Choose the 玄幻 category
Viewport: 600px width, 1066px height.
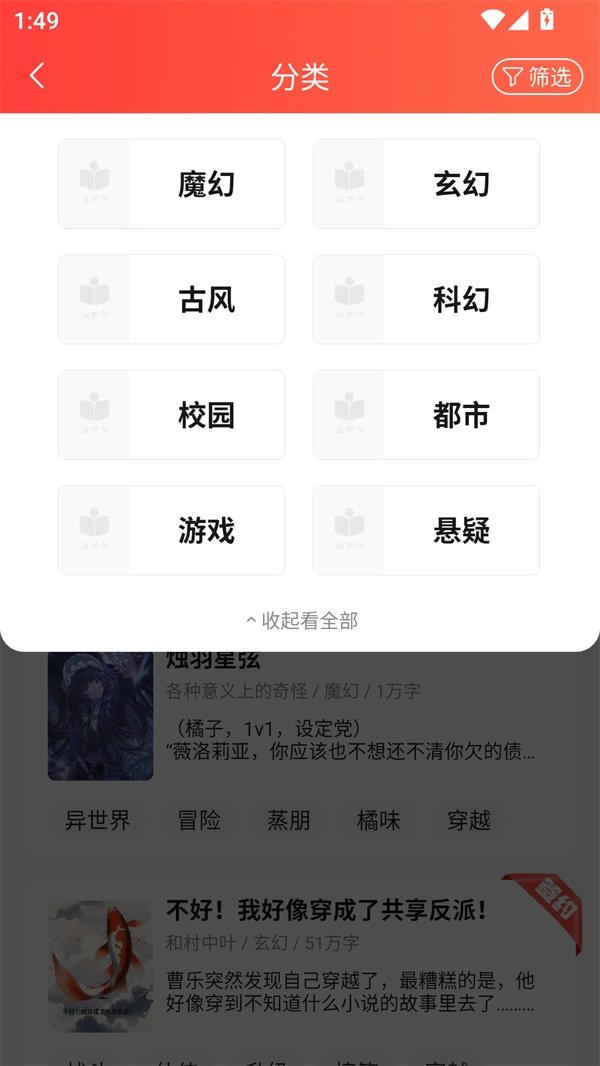coord(426,184)
